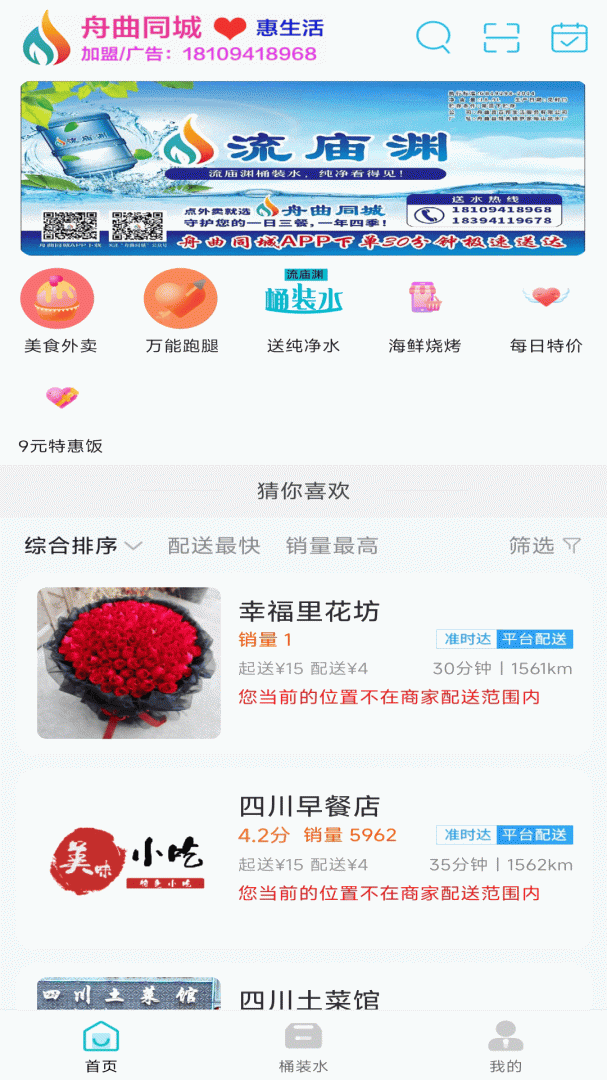Open the 美食外卖 category
This screenshot has width=607, height=1080.
[59, 312]
